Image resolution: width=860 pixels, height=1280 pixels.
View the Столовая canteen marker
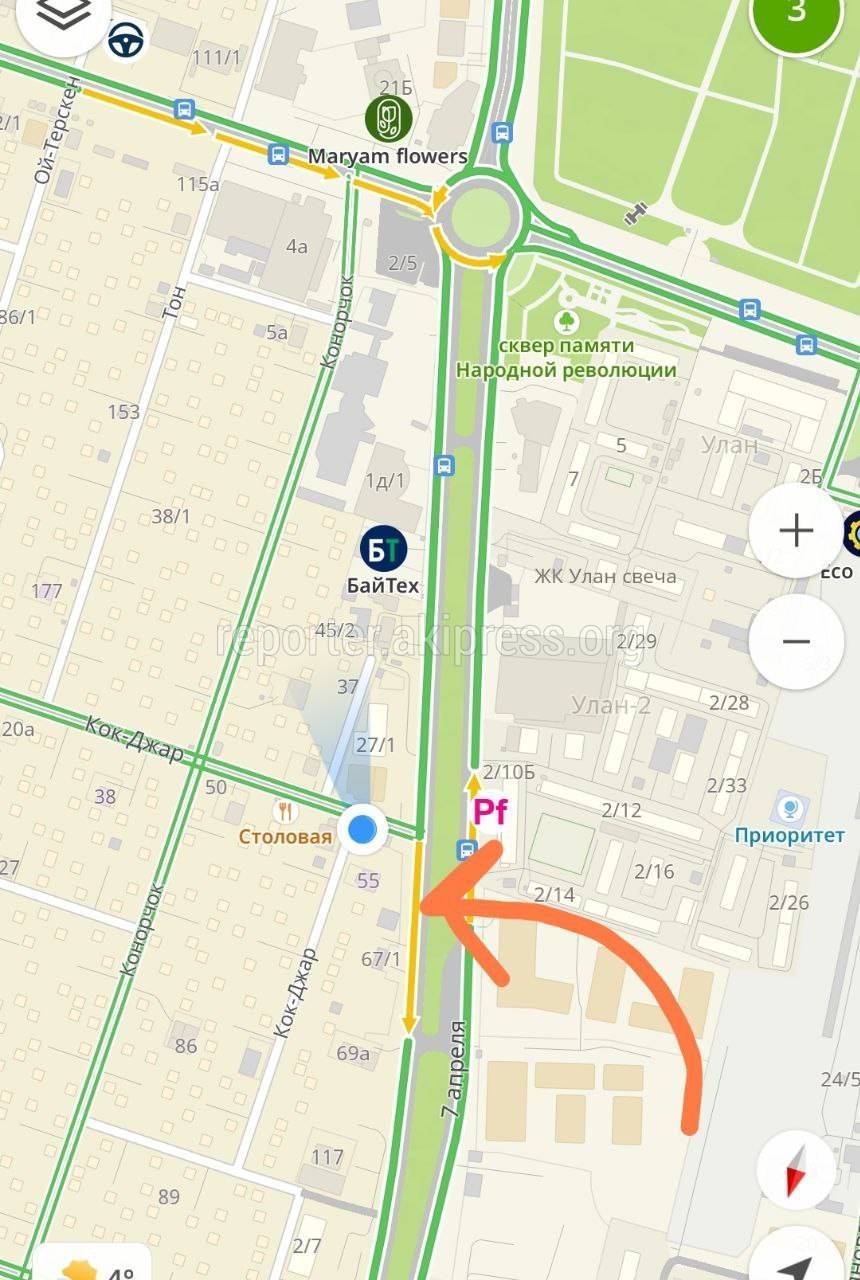click(286, 811)
